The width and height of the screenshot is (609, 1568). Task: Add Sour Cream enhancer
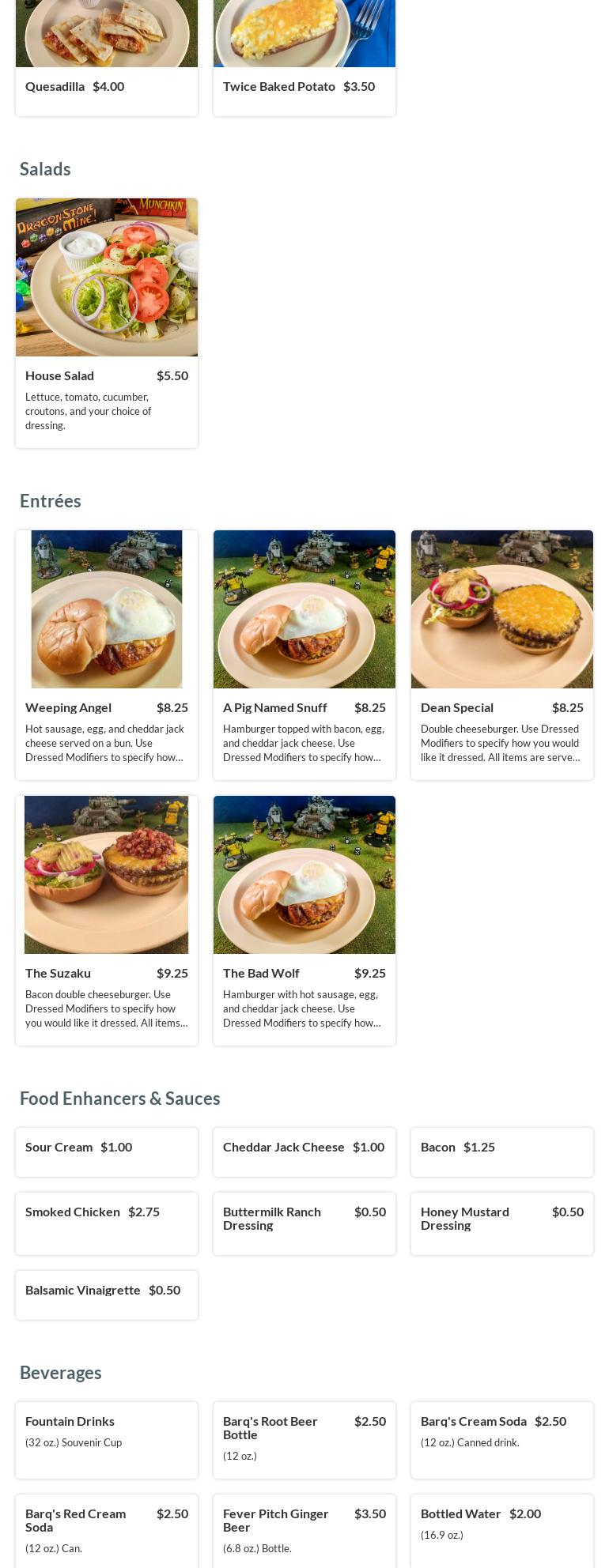click(x=106, y=1151)
